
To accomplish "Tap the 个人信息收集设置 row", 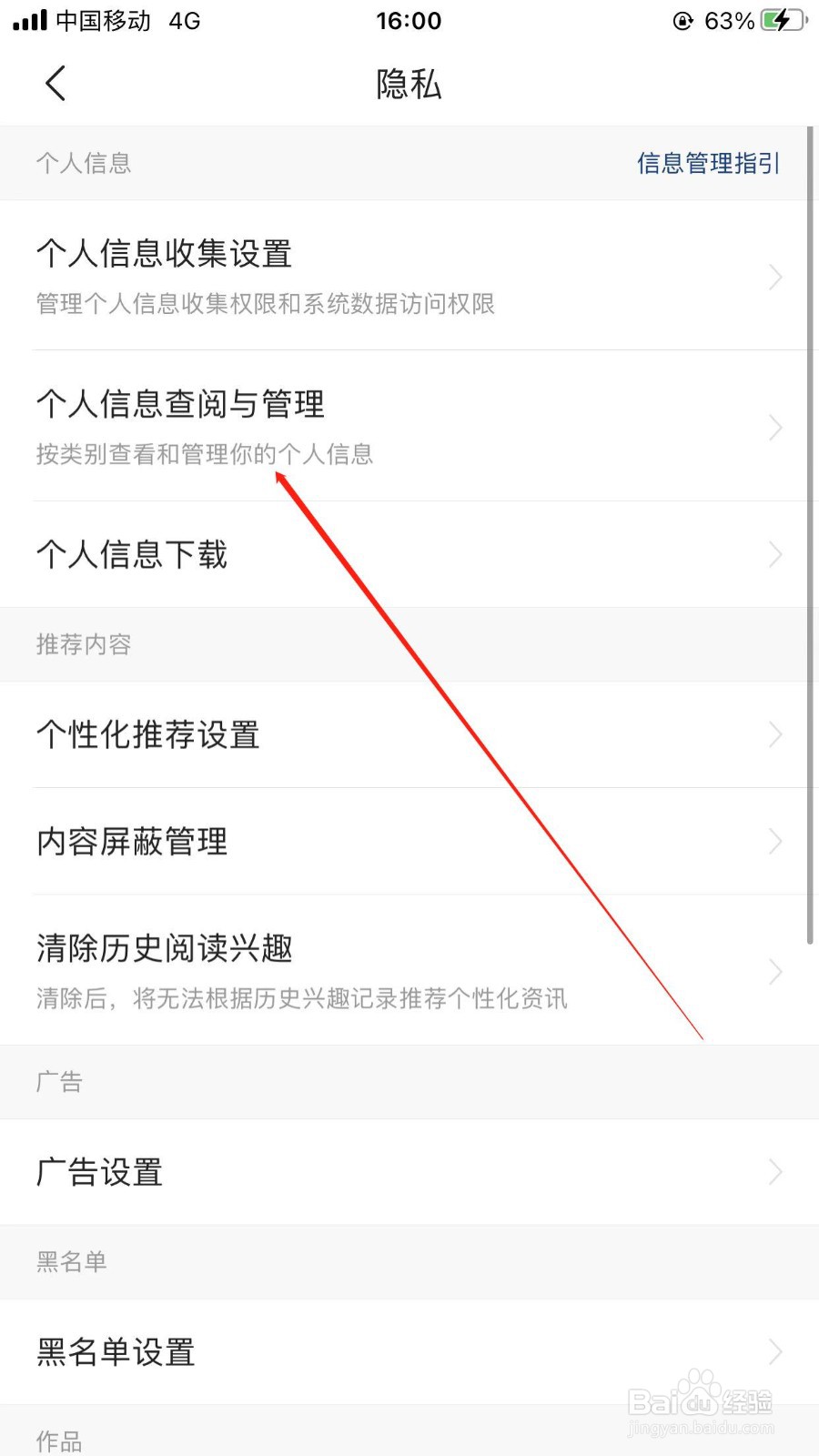I will coord(409,278).
